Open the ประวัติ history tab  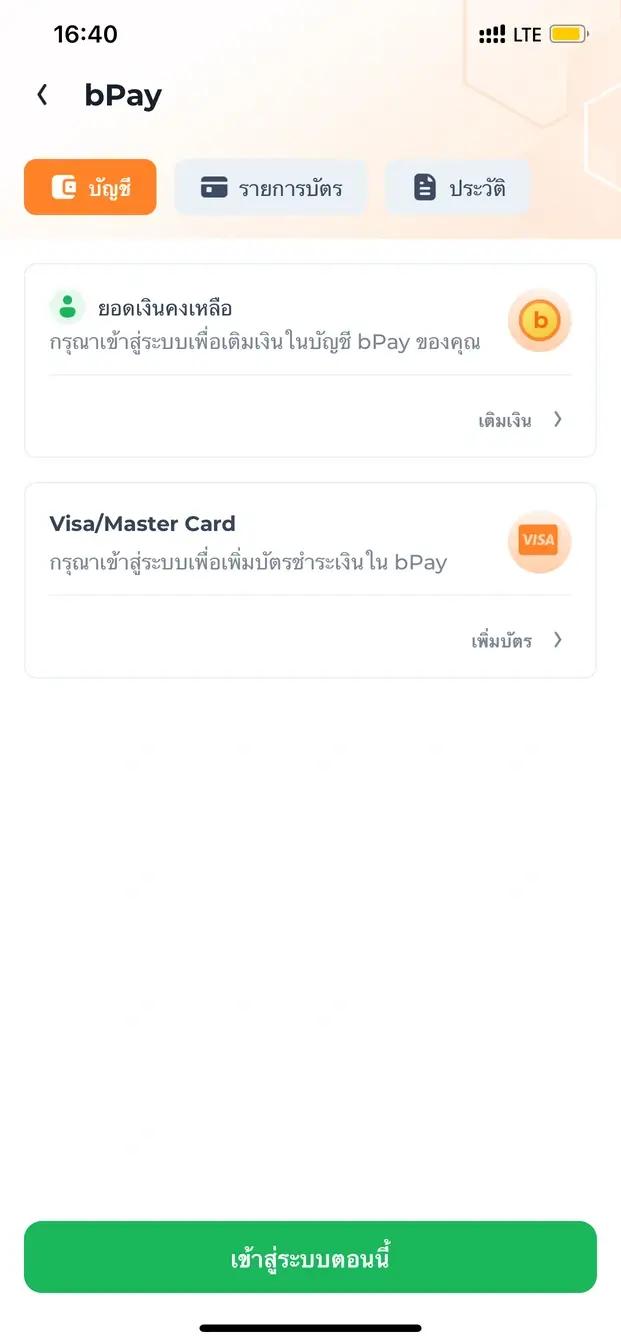pyautogui.click(x=458, y=187)
